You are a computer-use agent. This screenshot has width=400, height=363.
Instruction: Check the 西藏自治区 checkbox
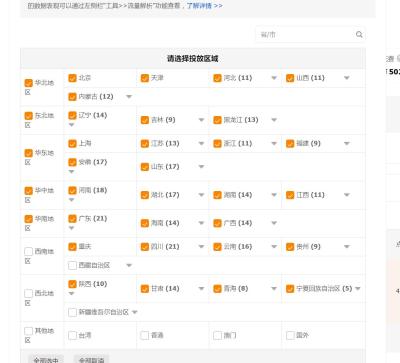tap(72, 265)
